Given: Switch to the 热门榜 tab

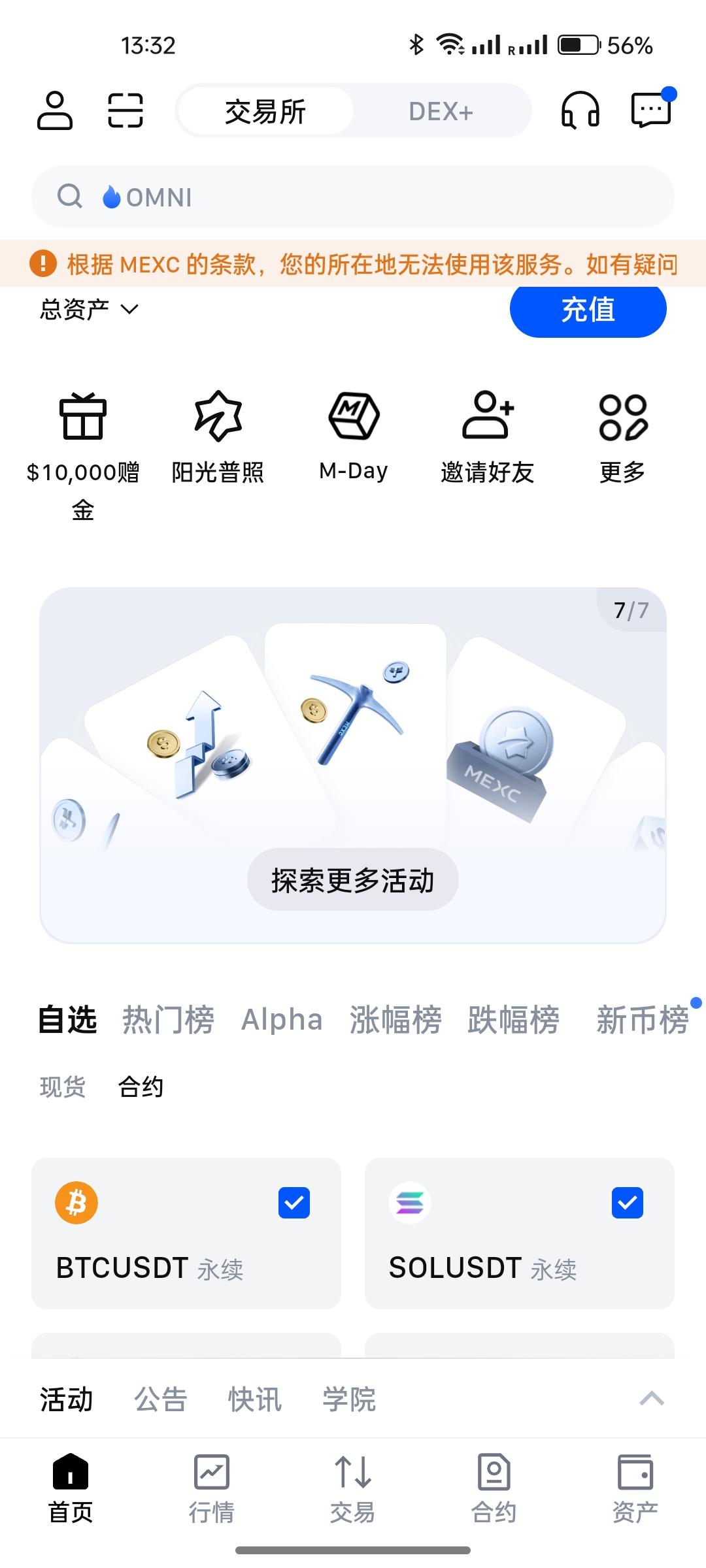Looking at the screenshot, I should (x=168, y=1020).
